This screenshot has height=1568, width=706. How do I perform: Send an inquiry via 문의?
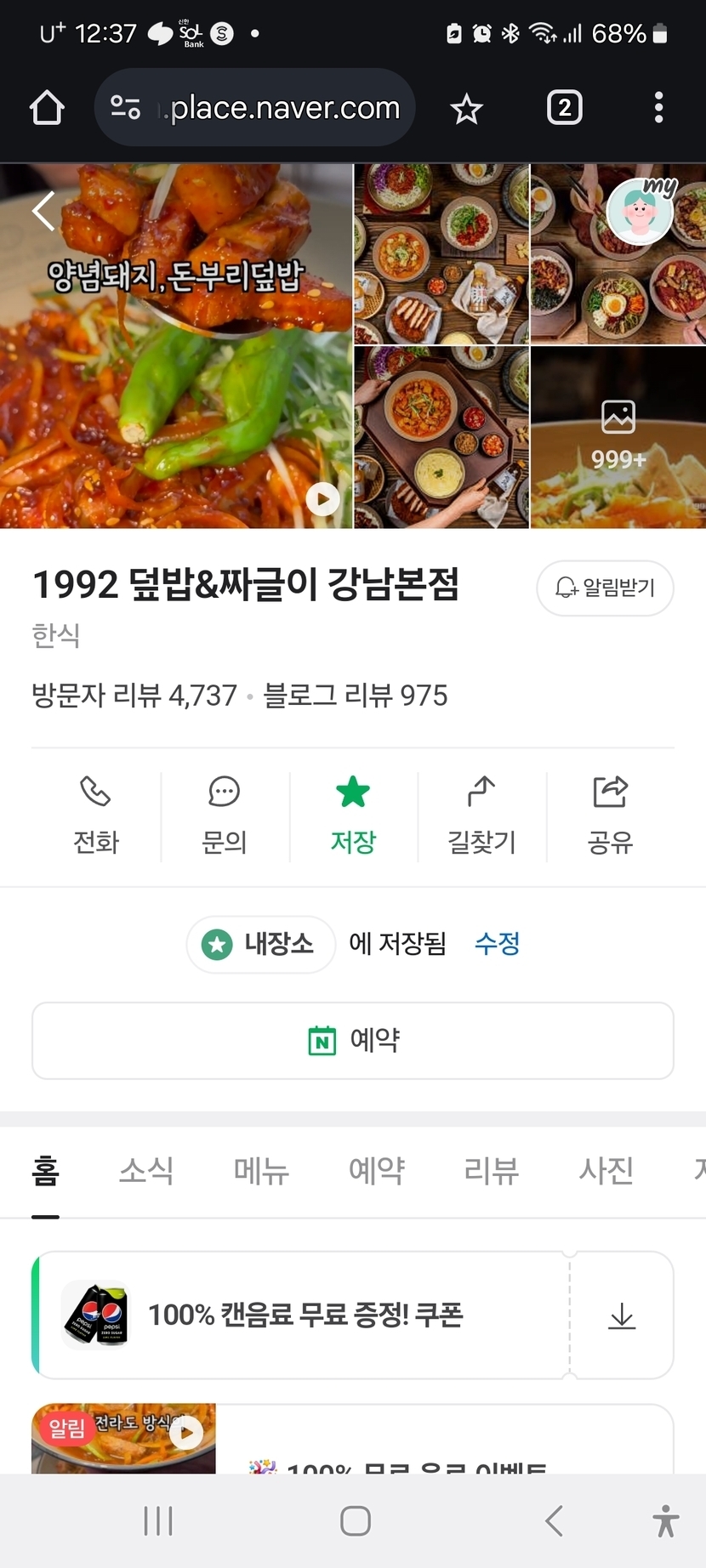(225, 815)
